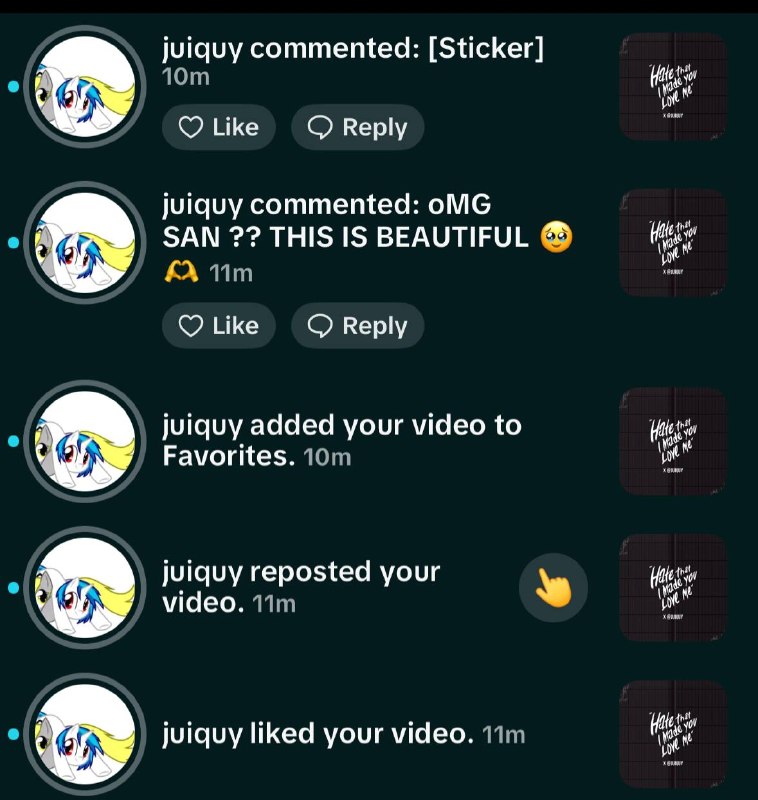
Task: Open the video thumbnail beside the liked notification
Action: tap(673, 734)
